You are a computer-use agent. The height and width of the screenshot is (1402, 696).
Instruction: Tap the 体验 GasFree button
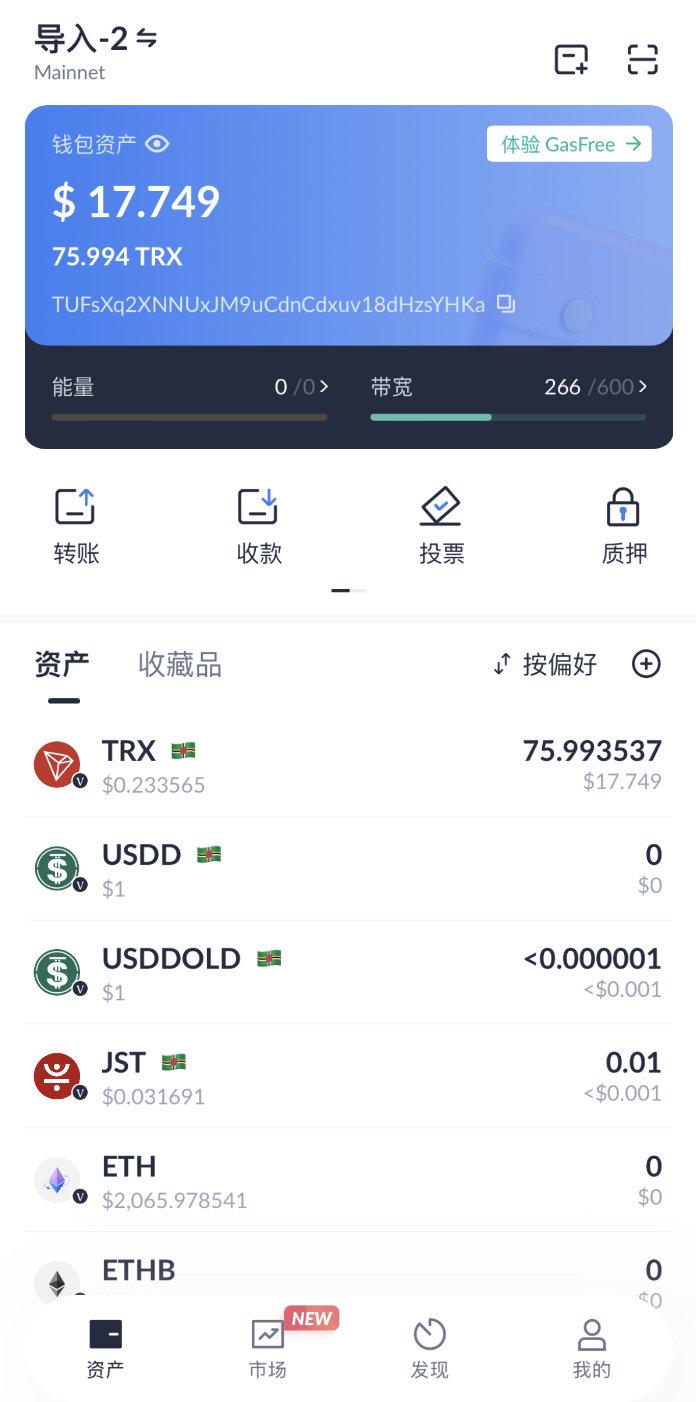pos(569,144)
